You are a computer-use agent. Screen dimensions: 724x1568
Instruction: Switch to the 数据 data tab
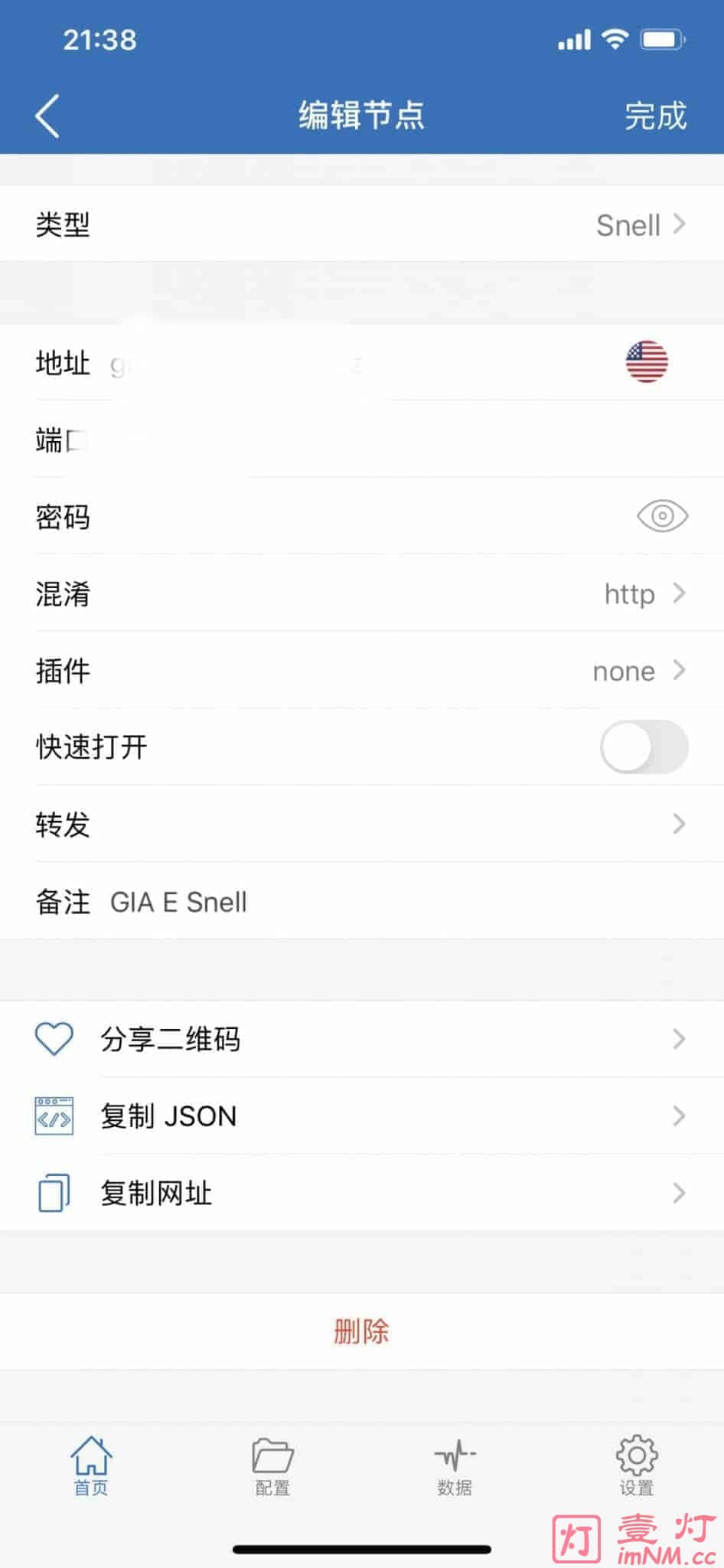[455, 1465]
